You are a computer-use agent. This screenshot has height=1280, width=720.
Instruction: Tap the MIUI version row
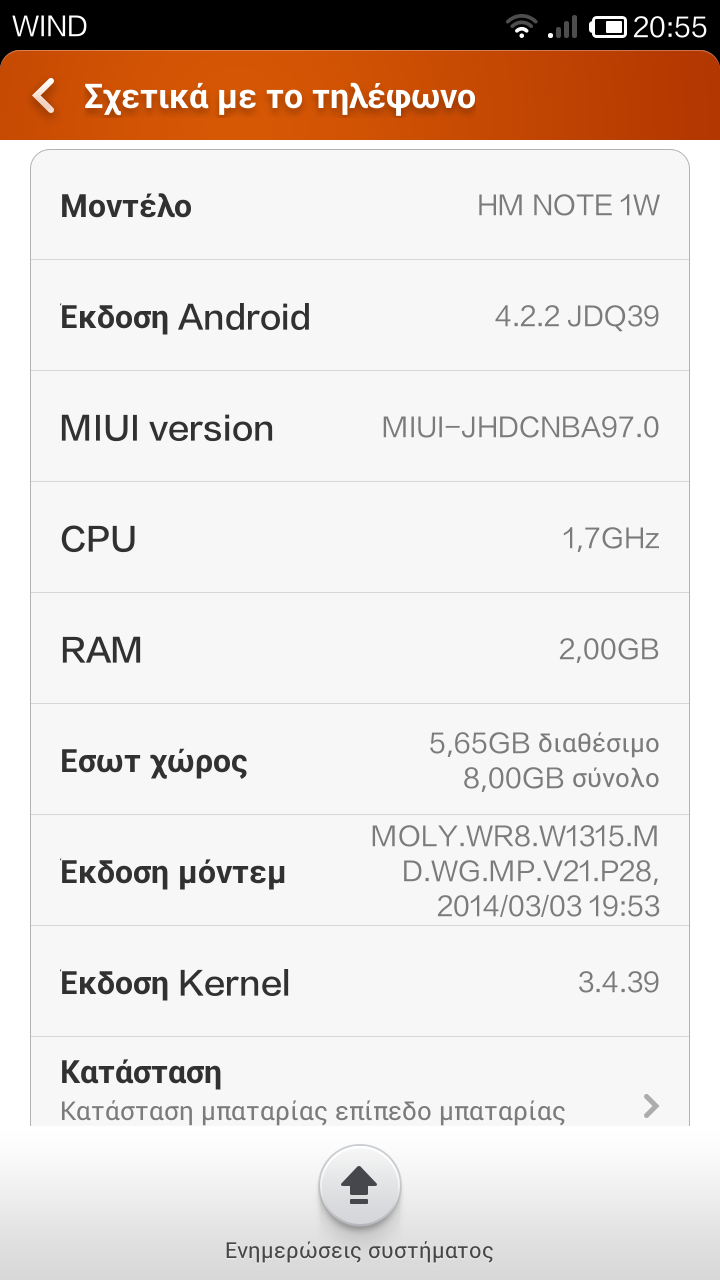pyautogui.click(x=360, y=427)
